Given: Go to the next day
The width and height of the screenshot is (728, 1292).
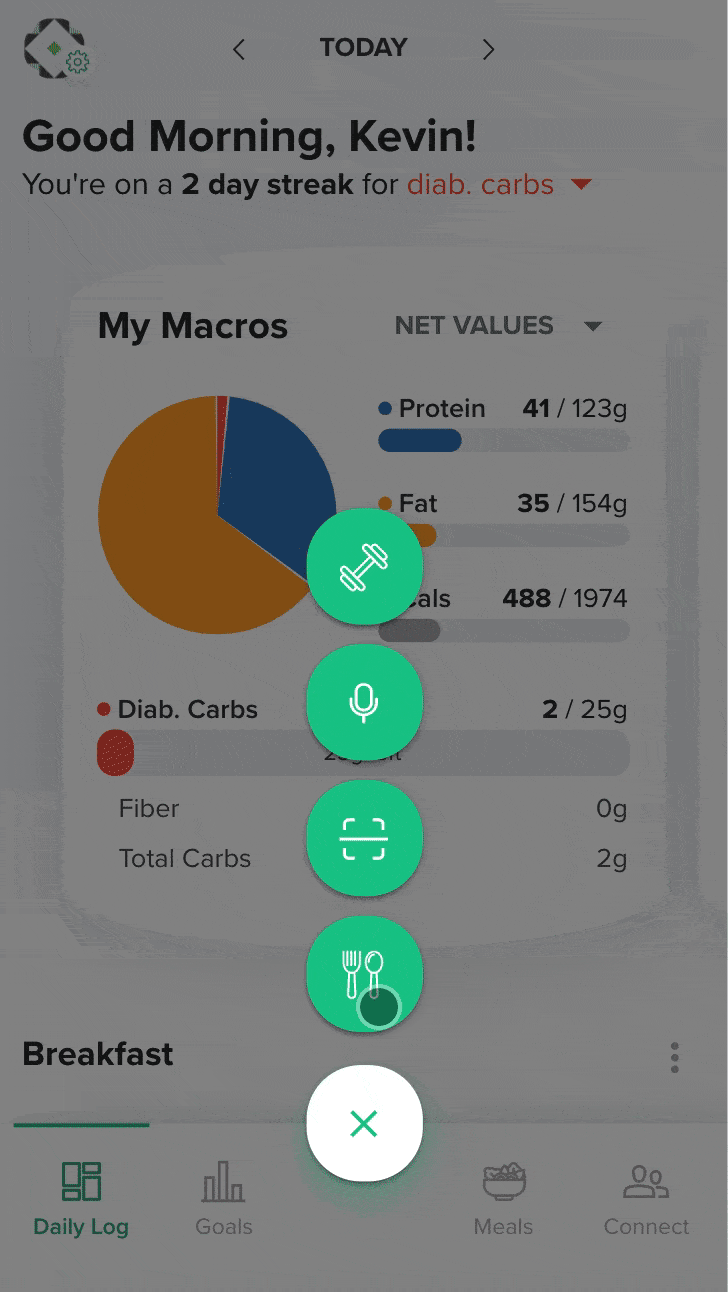Looking at the screenshot, I should click(488, 49).
